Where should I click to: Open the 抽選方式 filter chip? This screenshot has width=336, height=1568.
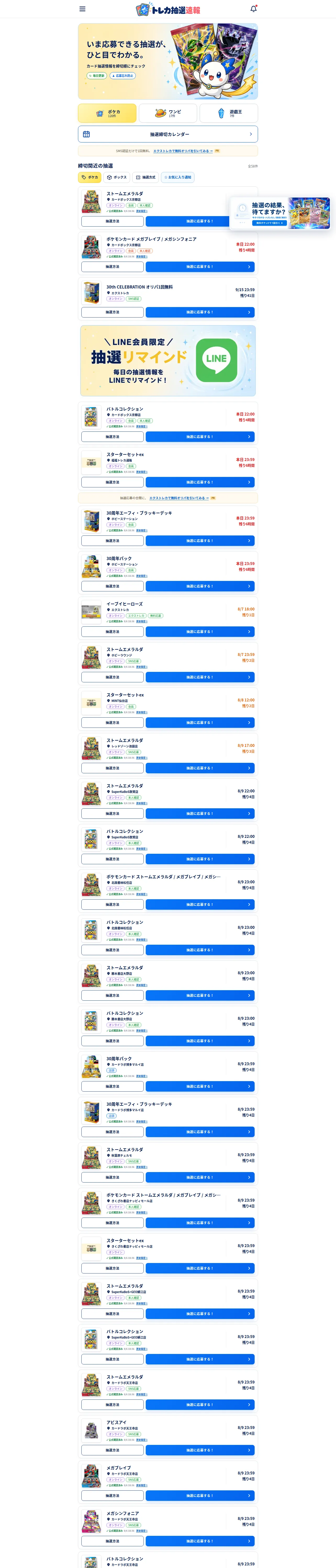tap(146, 177)
